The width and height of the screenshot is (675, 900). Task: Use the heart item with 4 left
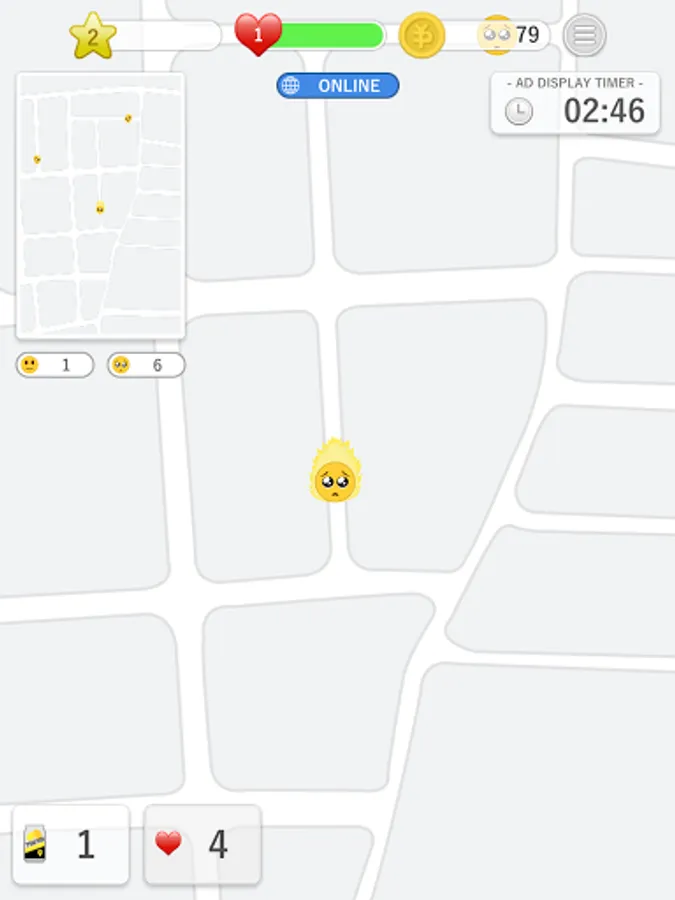pos(203,845)
